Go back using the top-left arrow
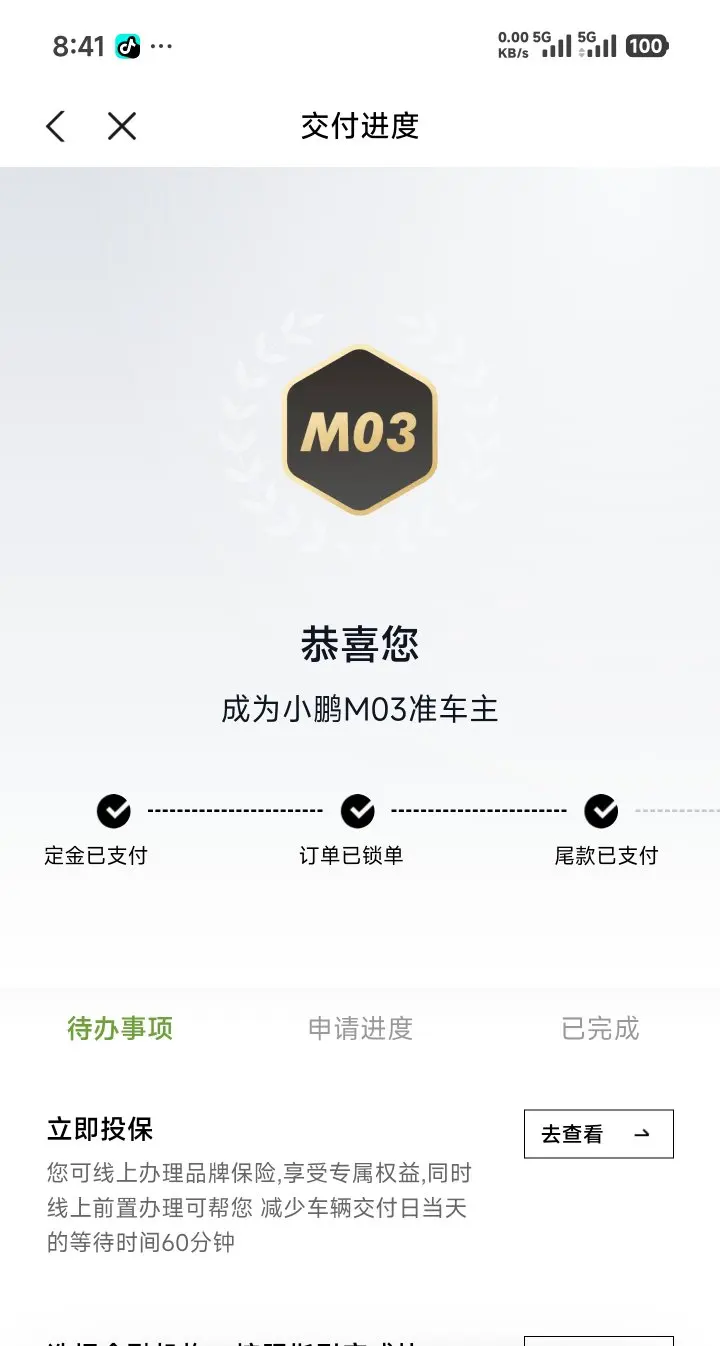720x1346 pixels. pyautogui.click(x=56, y=126)
